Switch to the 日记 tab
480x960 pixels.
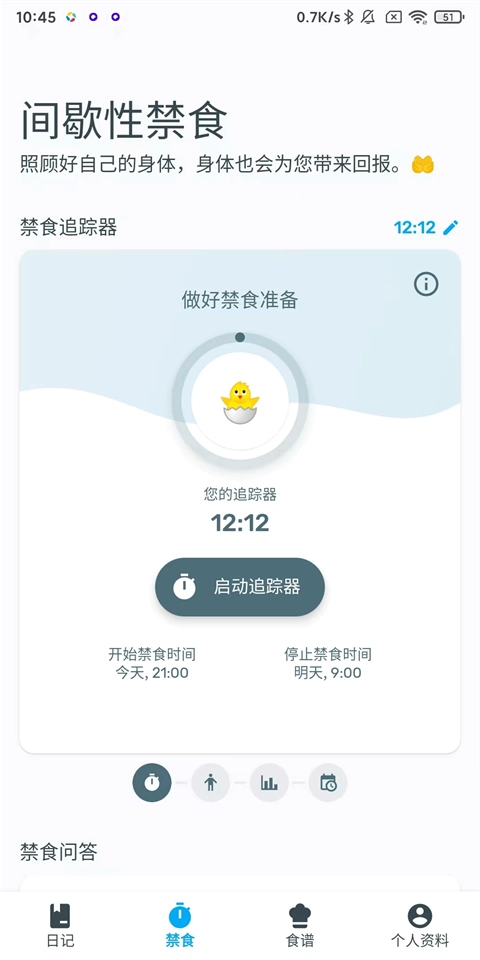coord(60,926)
